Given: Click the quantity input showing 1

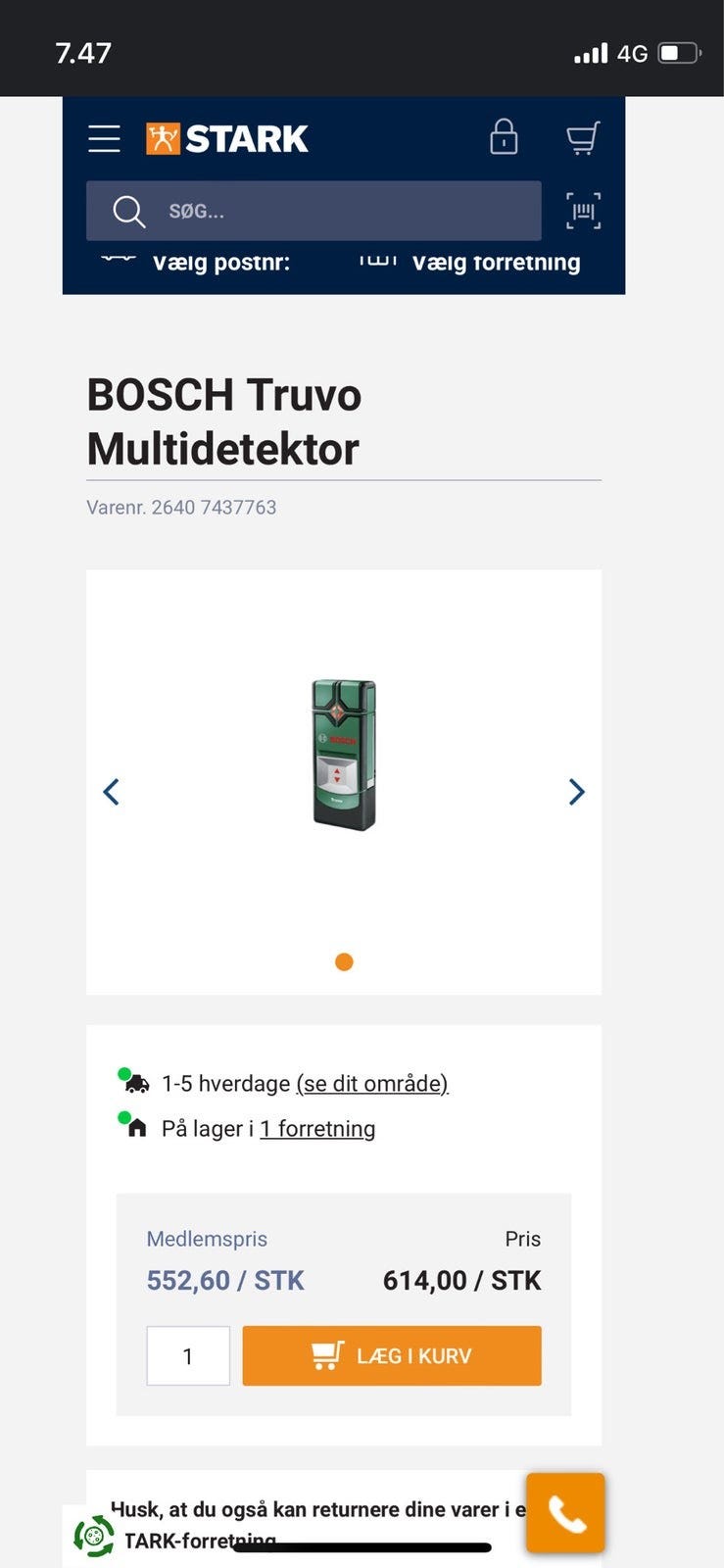Looking at the screenshot, I should coord(188,1355).
